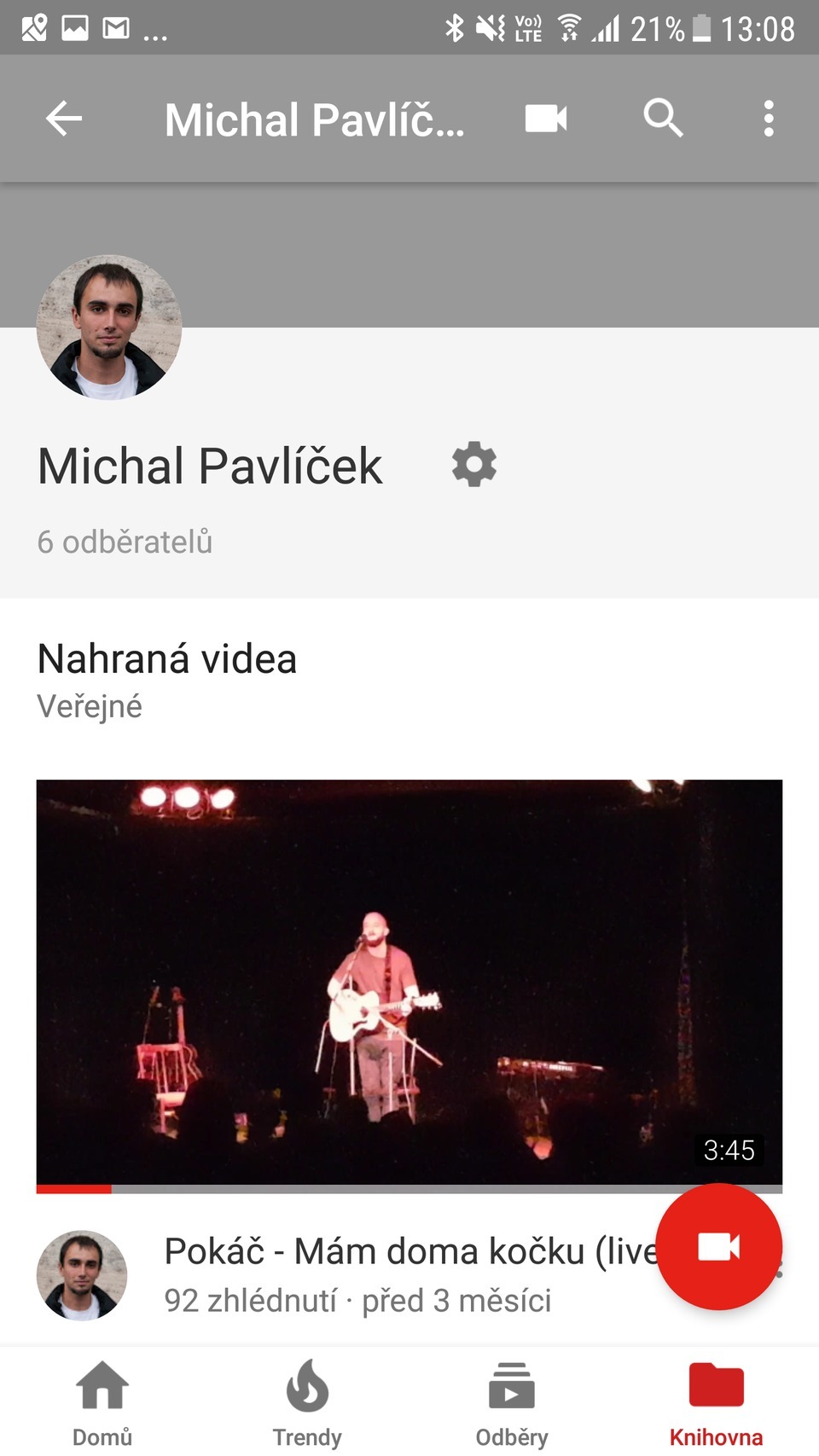Open the Nahraná videa section header
The width and height of the screenshot is (819, 1456).
(x=167, y=658)
